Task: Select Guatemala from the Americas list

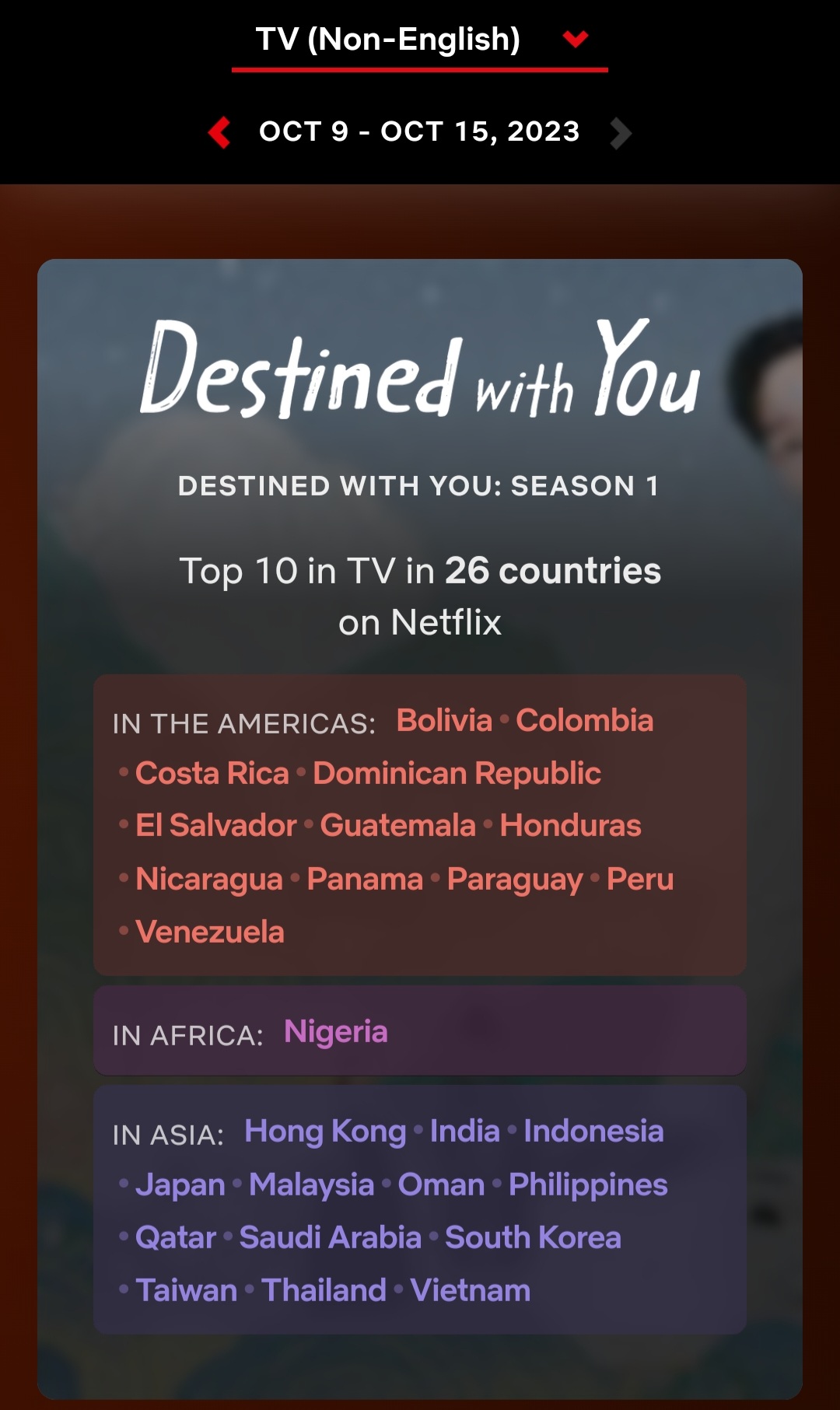Action: 397,826
